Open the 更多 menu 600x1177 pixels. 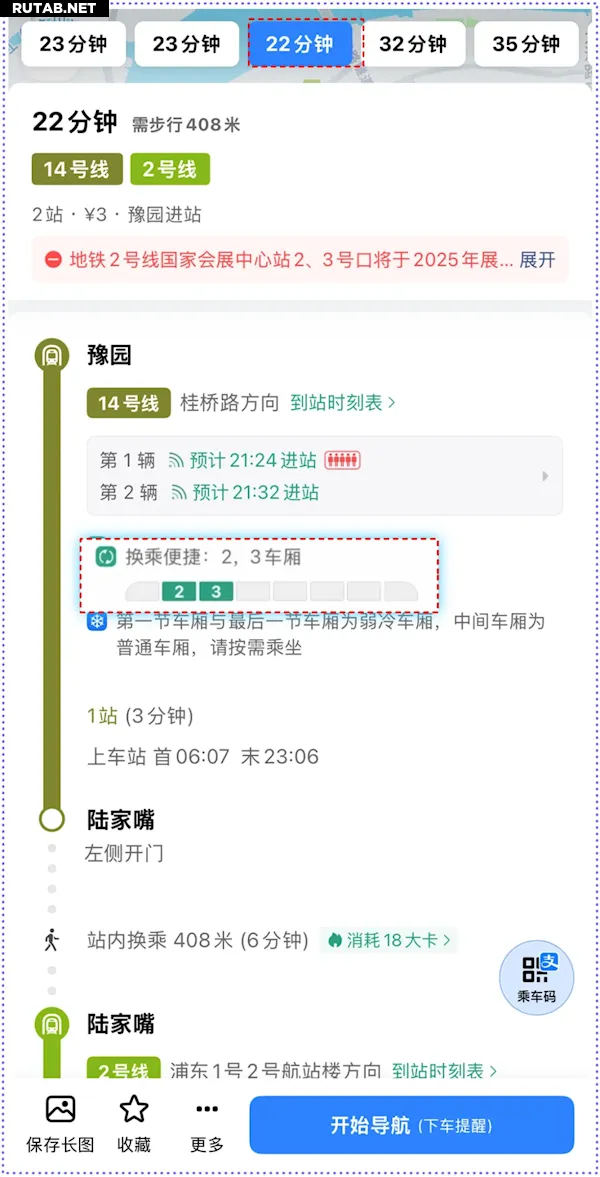pyautogui.click(x=207, y=1124)
